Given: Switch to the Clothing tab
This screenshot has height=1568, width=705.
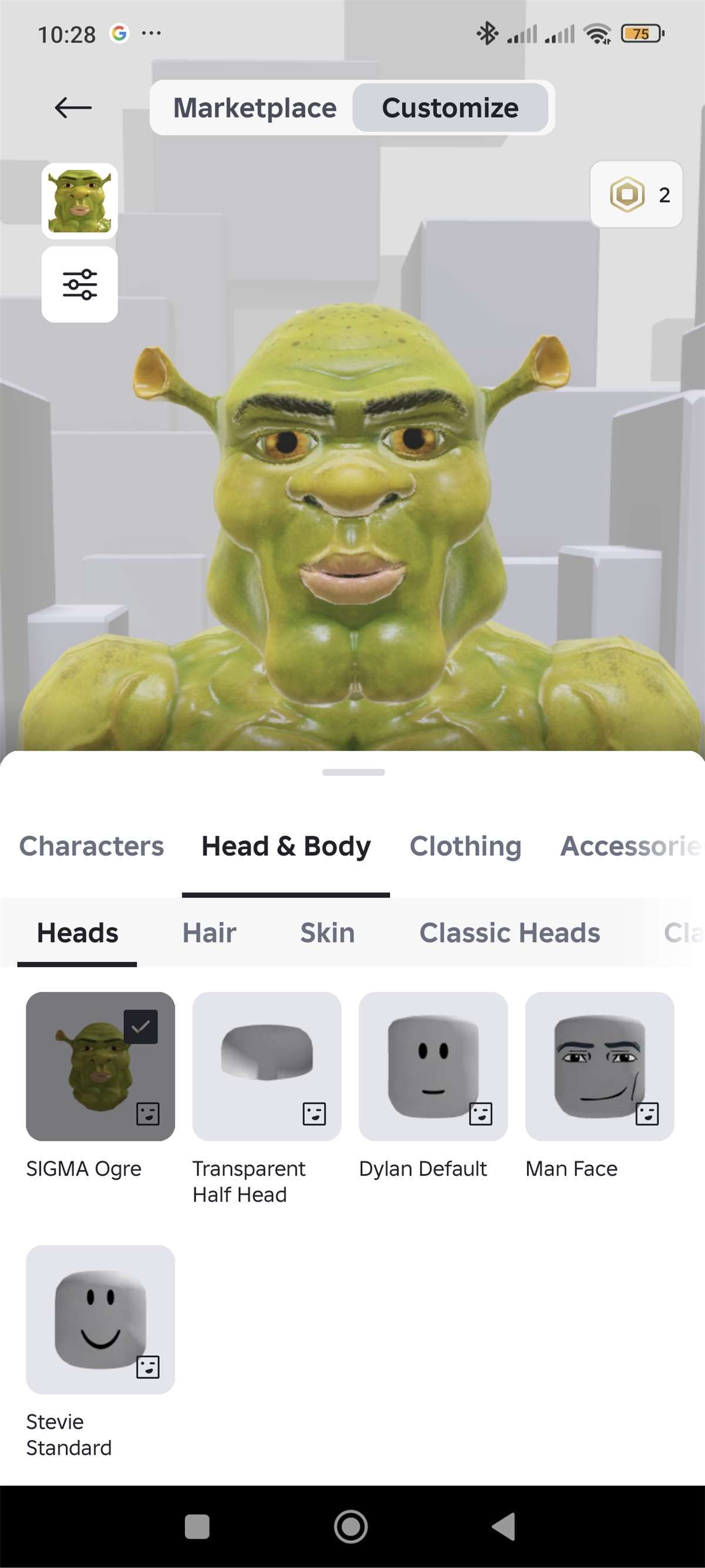Looking at the screenshot, I should coord(465,846).
